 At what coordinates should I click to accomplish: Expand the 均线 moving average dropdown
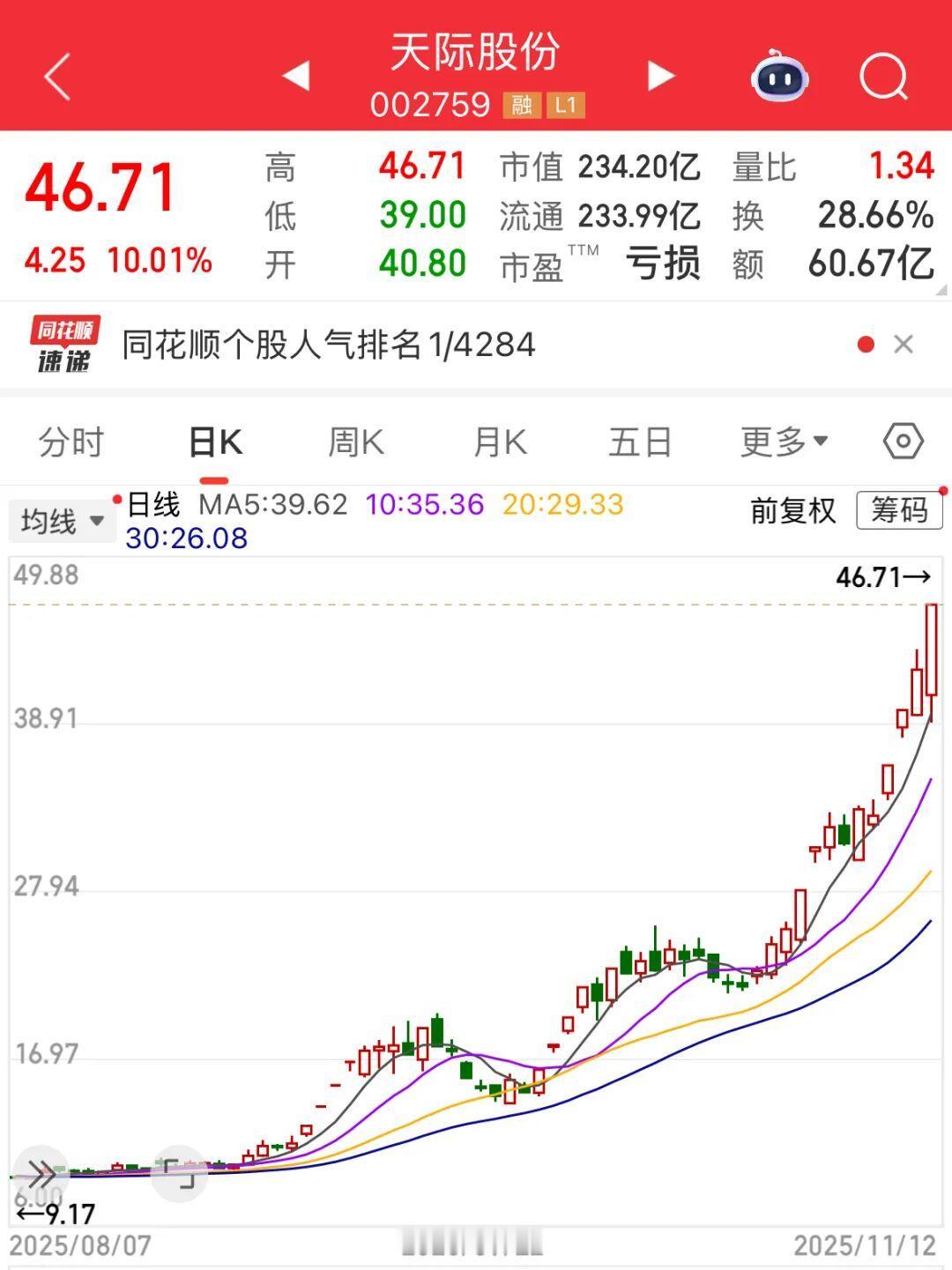[62, 520]
